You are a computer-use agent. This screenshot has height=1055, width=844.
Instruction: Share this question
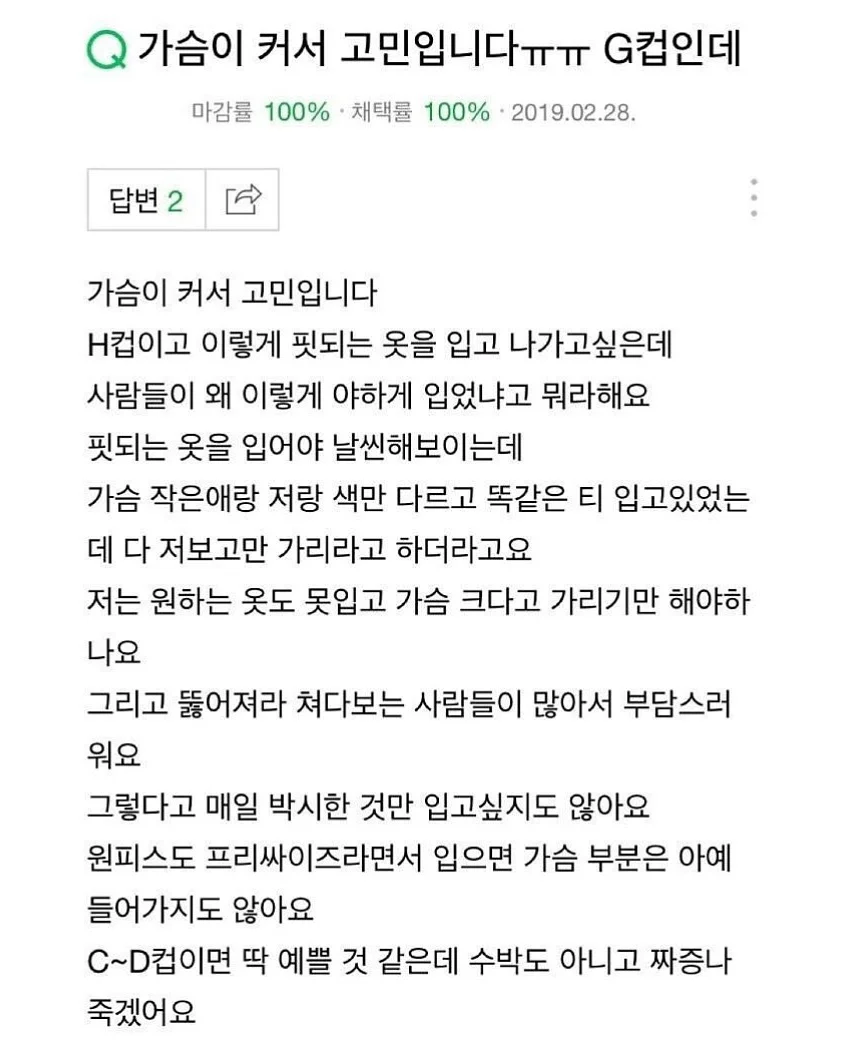(x=243, y=201)
